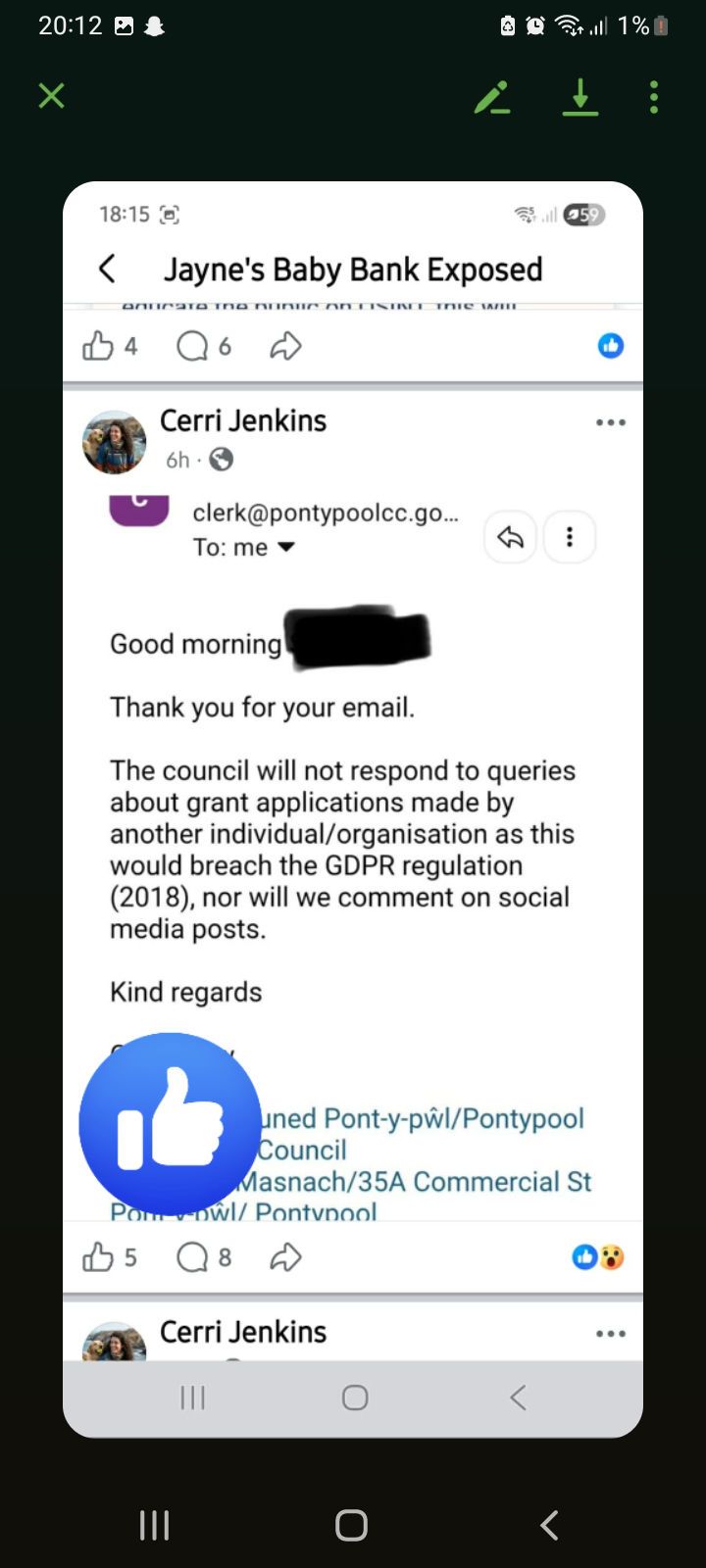706x1568 pixels.
Task: Open the three-dot overflow menu
Action: tap(654, 97)
